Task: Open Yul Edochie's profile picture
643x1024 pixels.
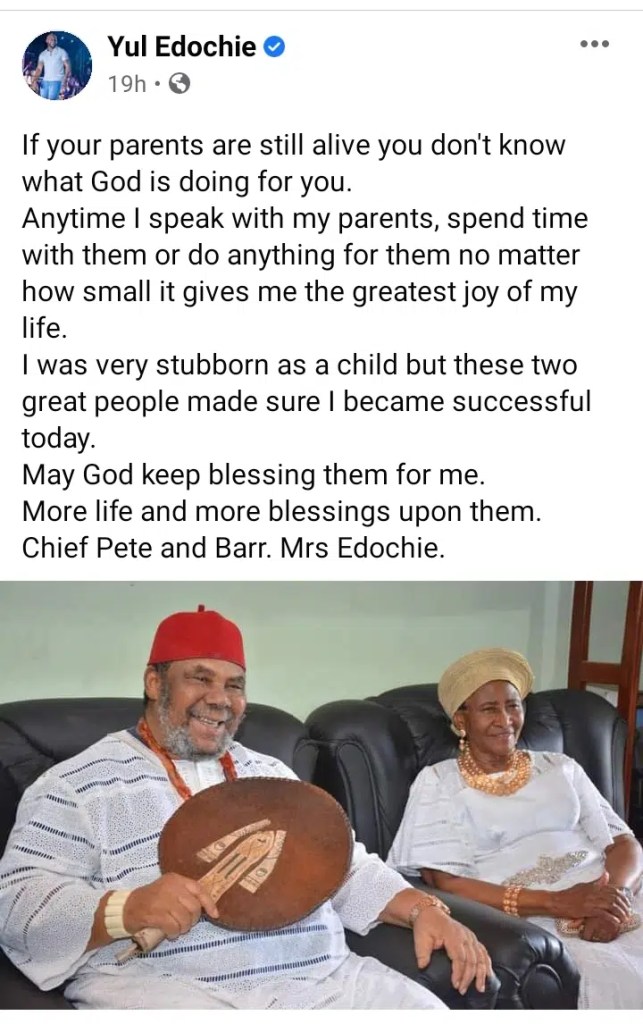Action: tap(57, 65)
